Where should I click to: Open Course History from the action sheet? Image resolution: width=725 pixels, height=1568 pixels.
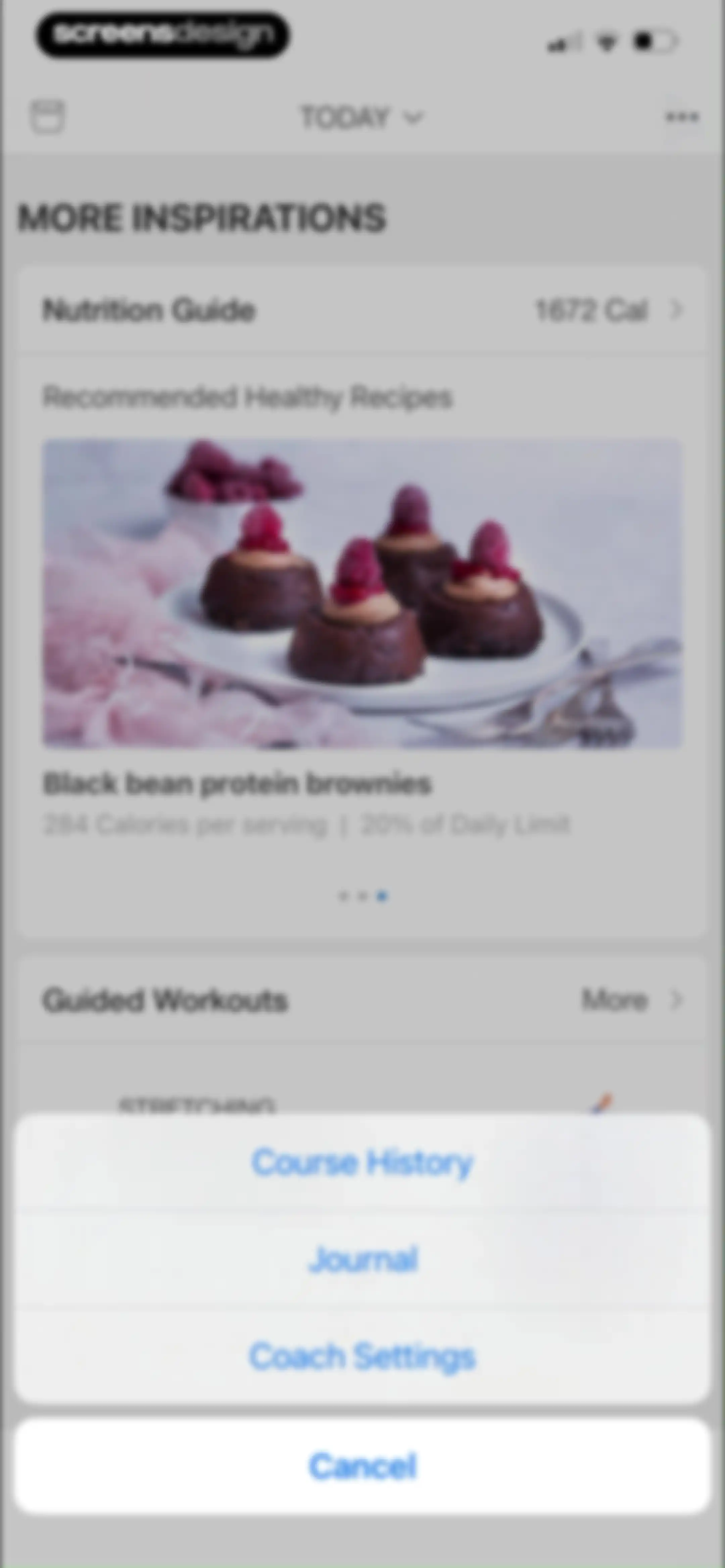[x=362, y=1162]
